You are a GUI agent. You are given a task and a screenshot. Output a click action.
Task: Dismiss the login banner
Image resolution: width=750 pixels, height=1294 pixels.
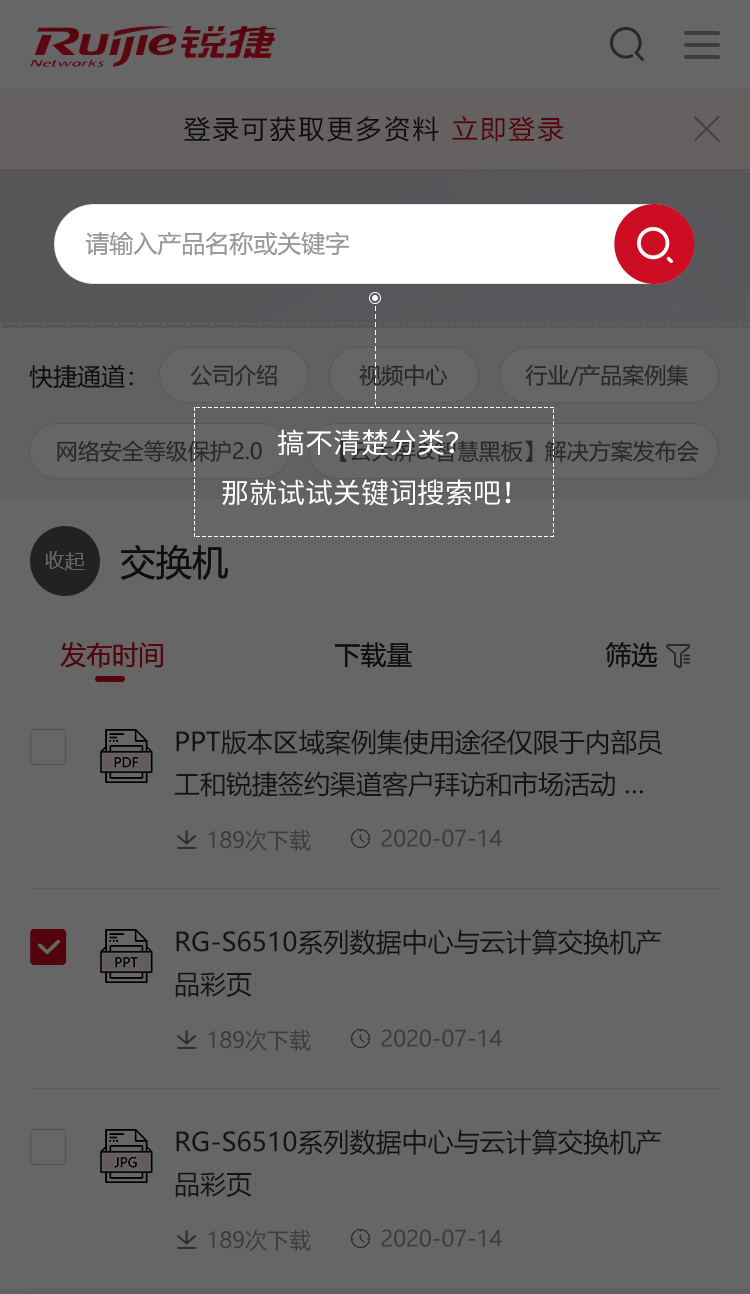[x=707, y=129]
